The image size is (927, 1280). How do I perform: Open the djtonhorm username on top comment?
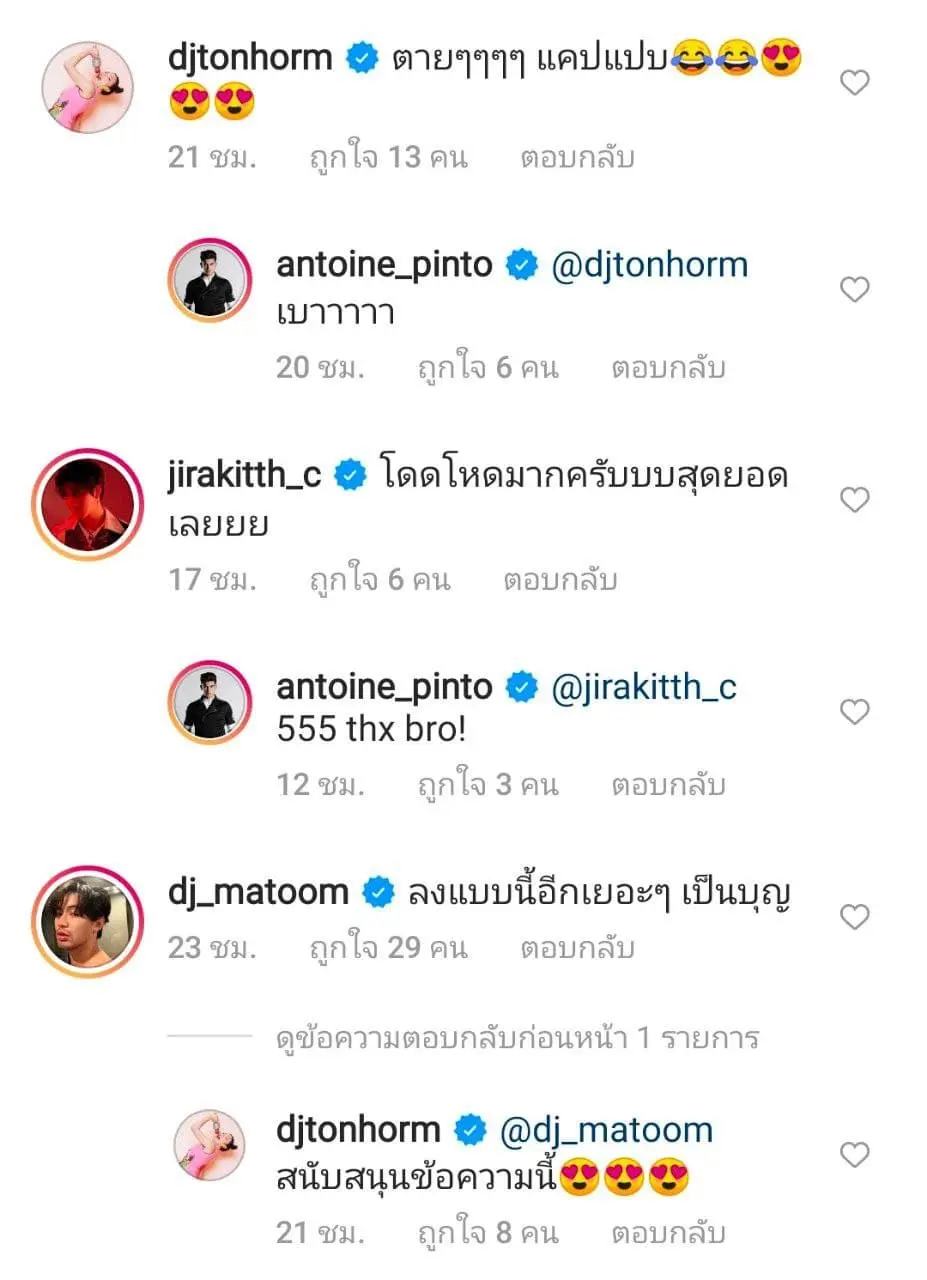coord(251,57)
